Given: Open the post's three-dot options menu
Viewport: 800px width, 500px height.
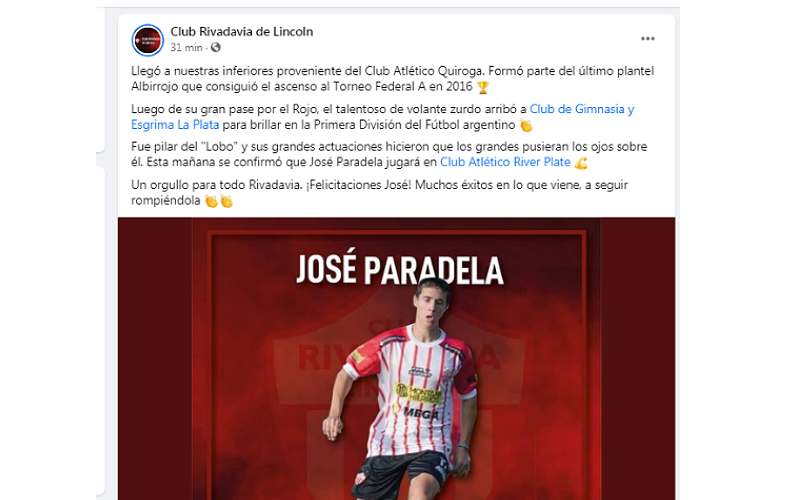Looking at the screenshot, I should (x=648, y=39).
